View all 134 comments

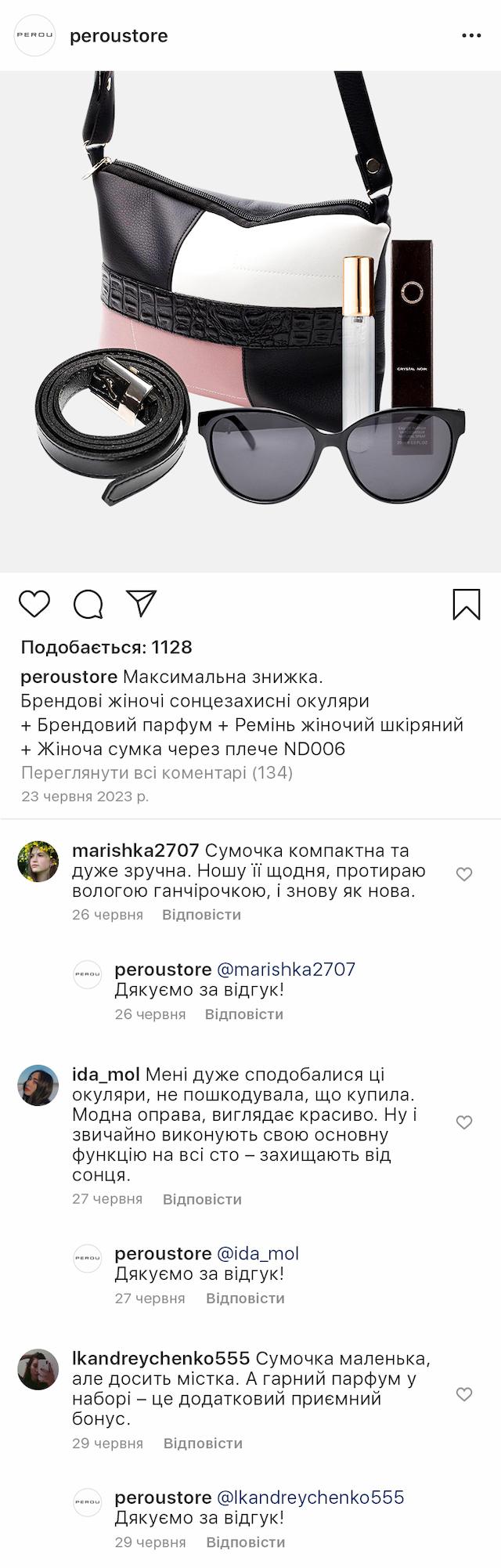[x=157, y=773]
